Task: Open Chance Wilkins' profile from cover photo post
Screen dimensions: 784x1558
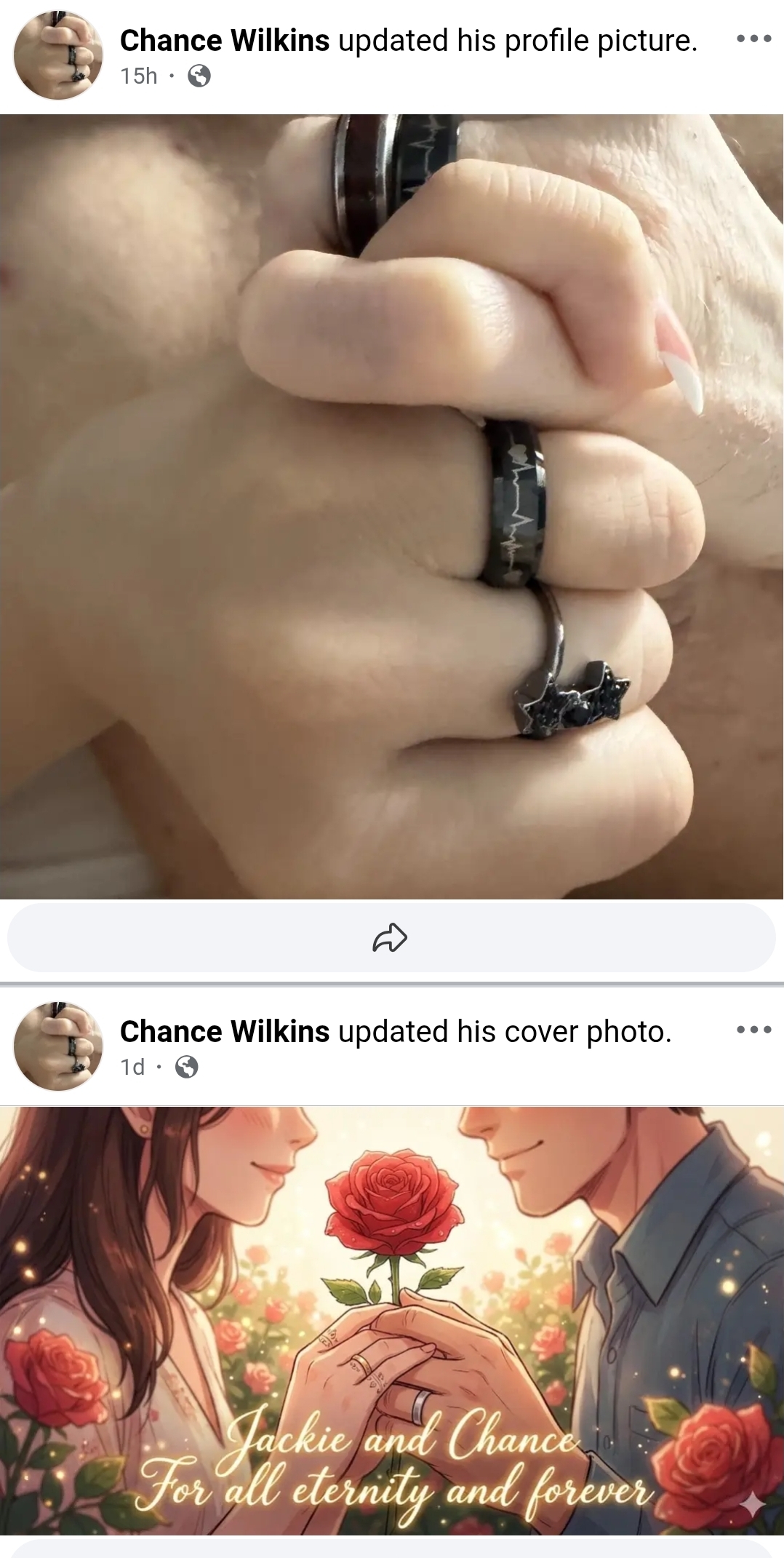Action: pos(225,1031)
